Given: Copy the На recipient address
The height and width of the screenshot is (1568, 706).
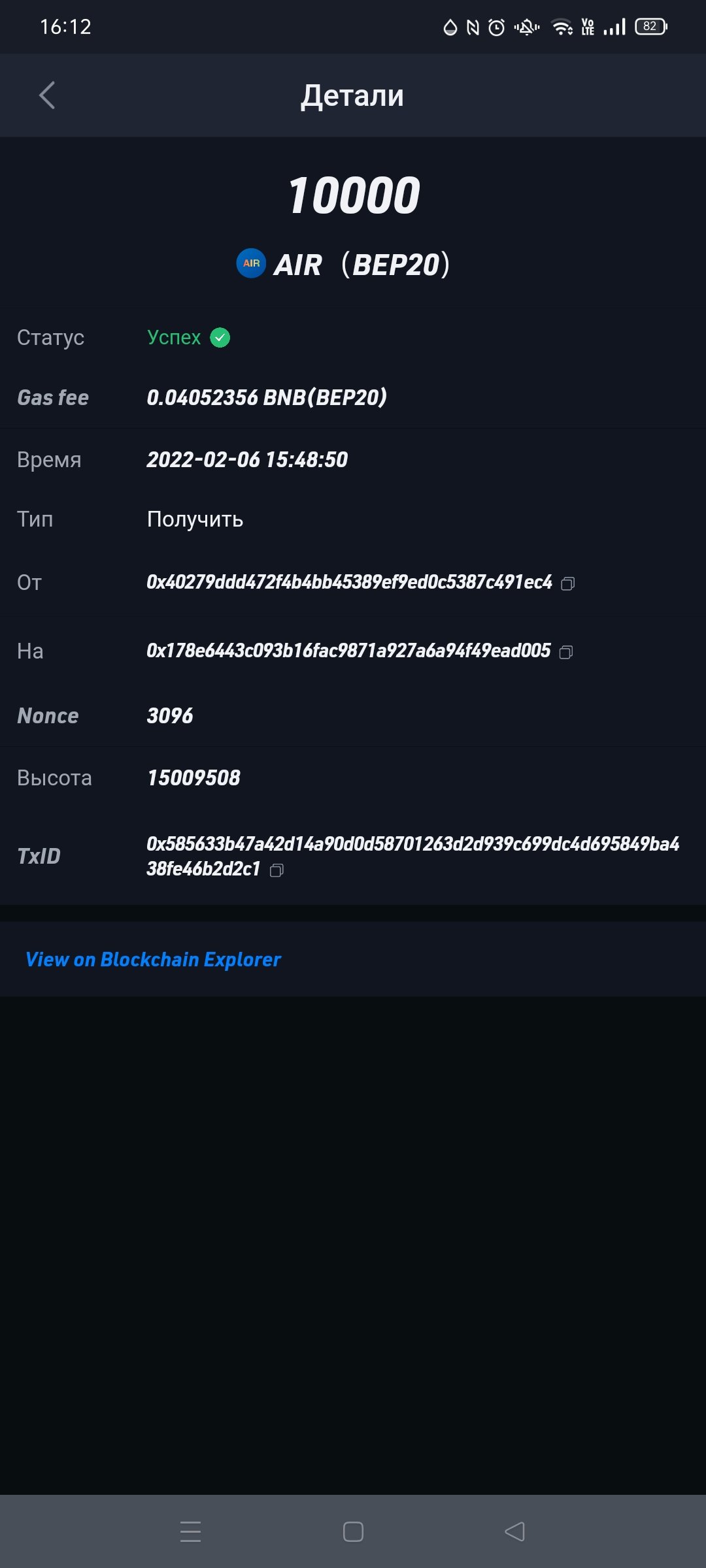Looking at the screenshot, I should point(566,652).
